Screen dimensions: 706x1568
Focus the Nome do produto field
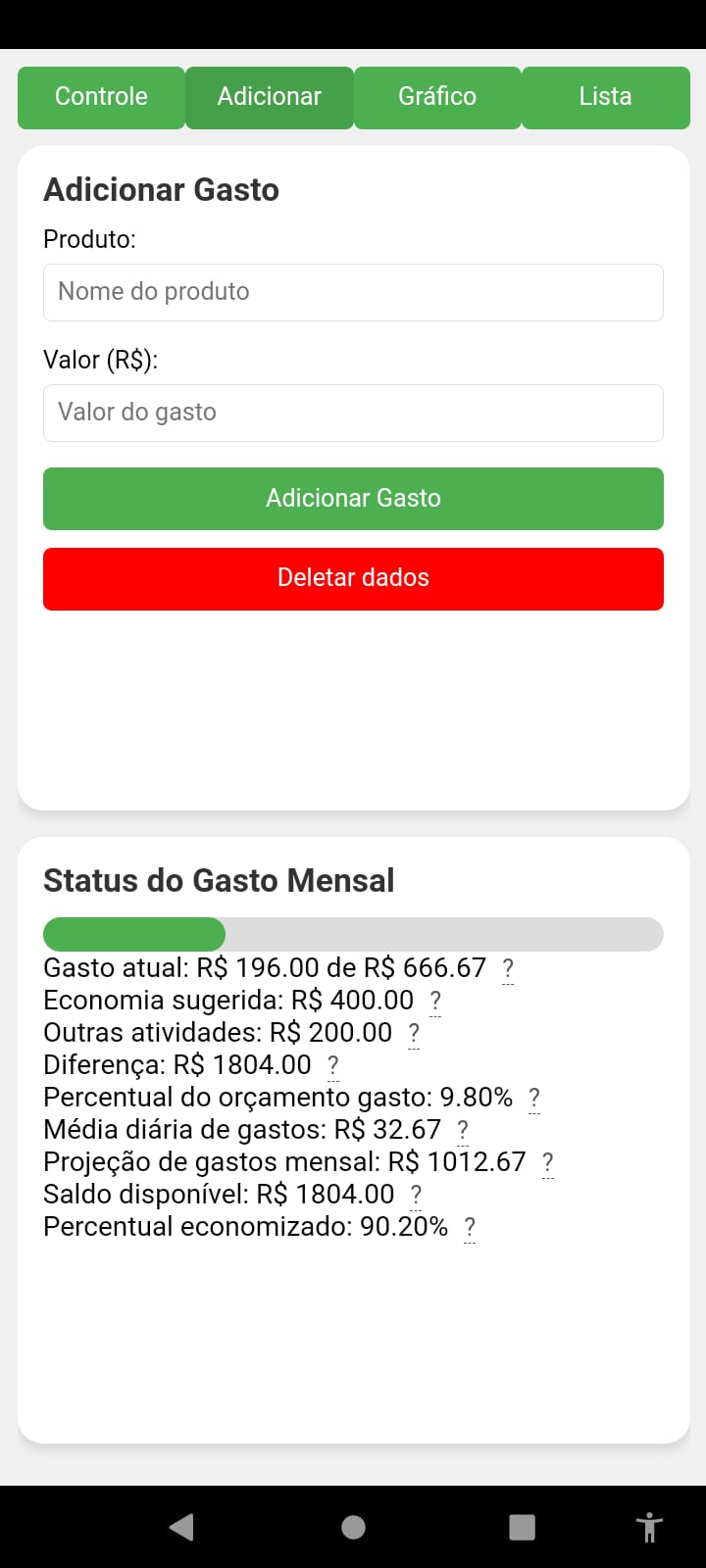353,292
